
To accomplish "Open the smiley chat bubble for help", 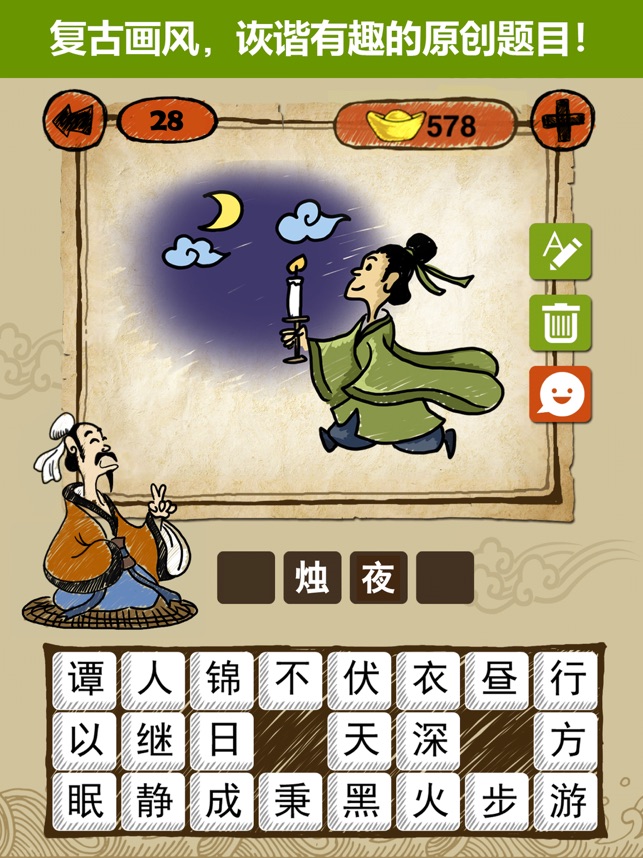I will 560,395.
